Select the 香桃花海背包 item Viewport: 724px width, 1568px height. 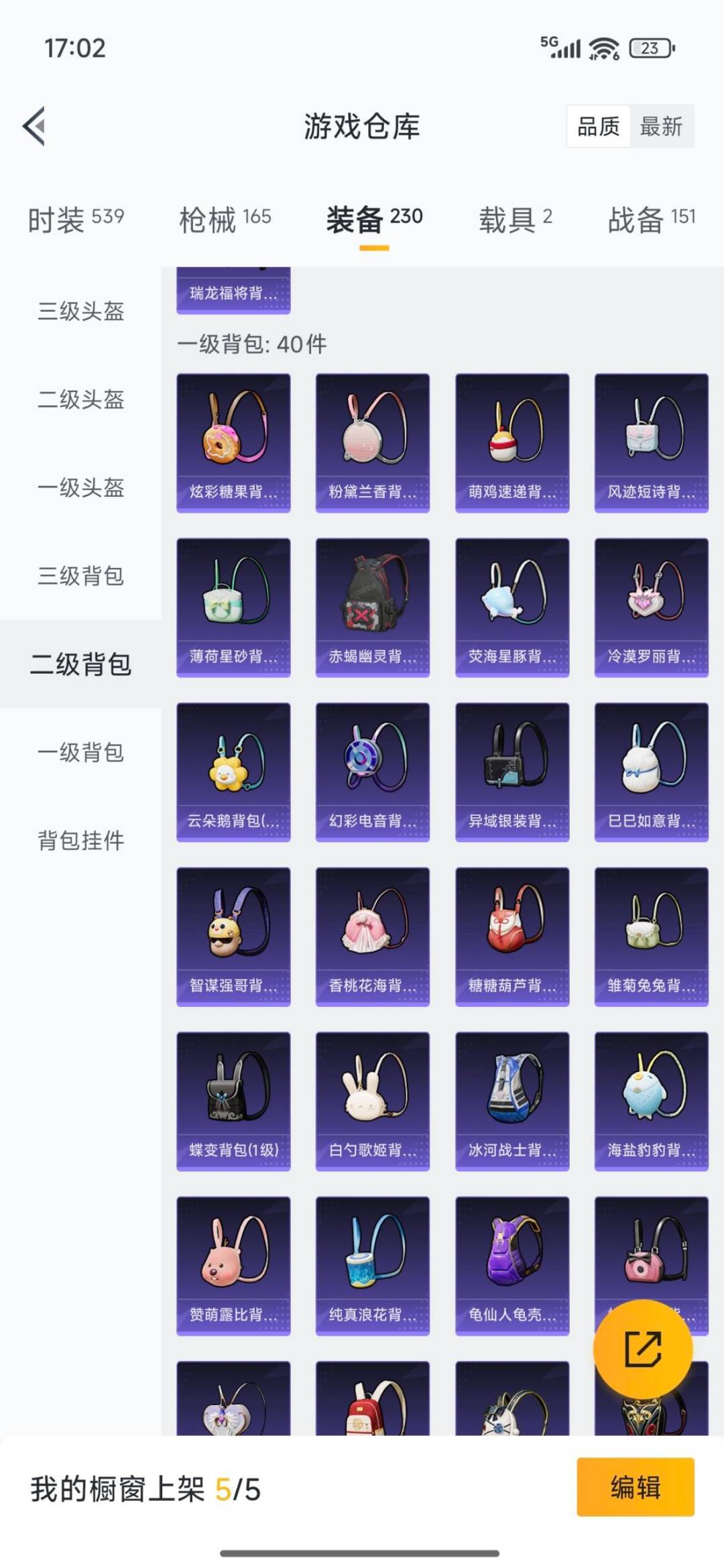[x=372, y=935]
